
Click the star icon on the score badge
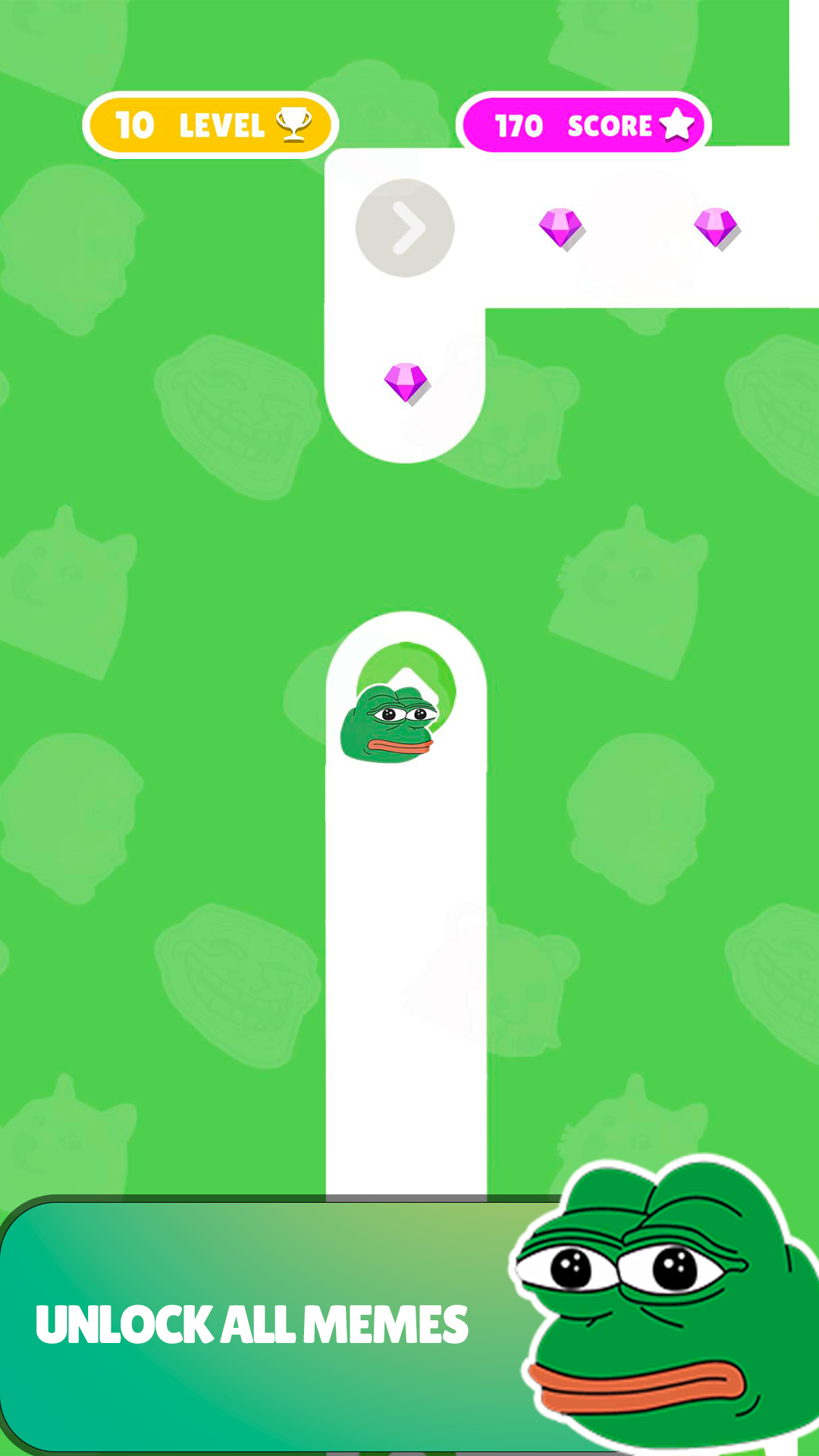[x=676, y=124]
